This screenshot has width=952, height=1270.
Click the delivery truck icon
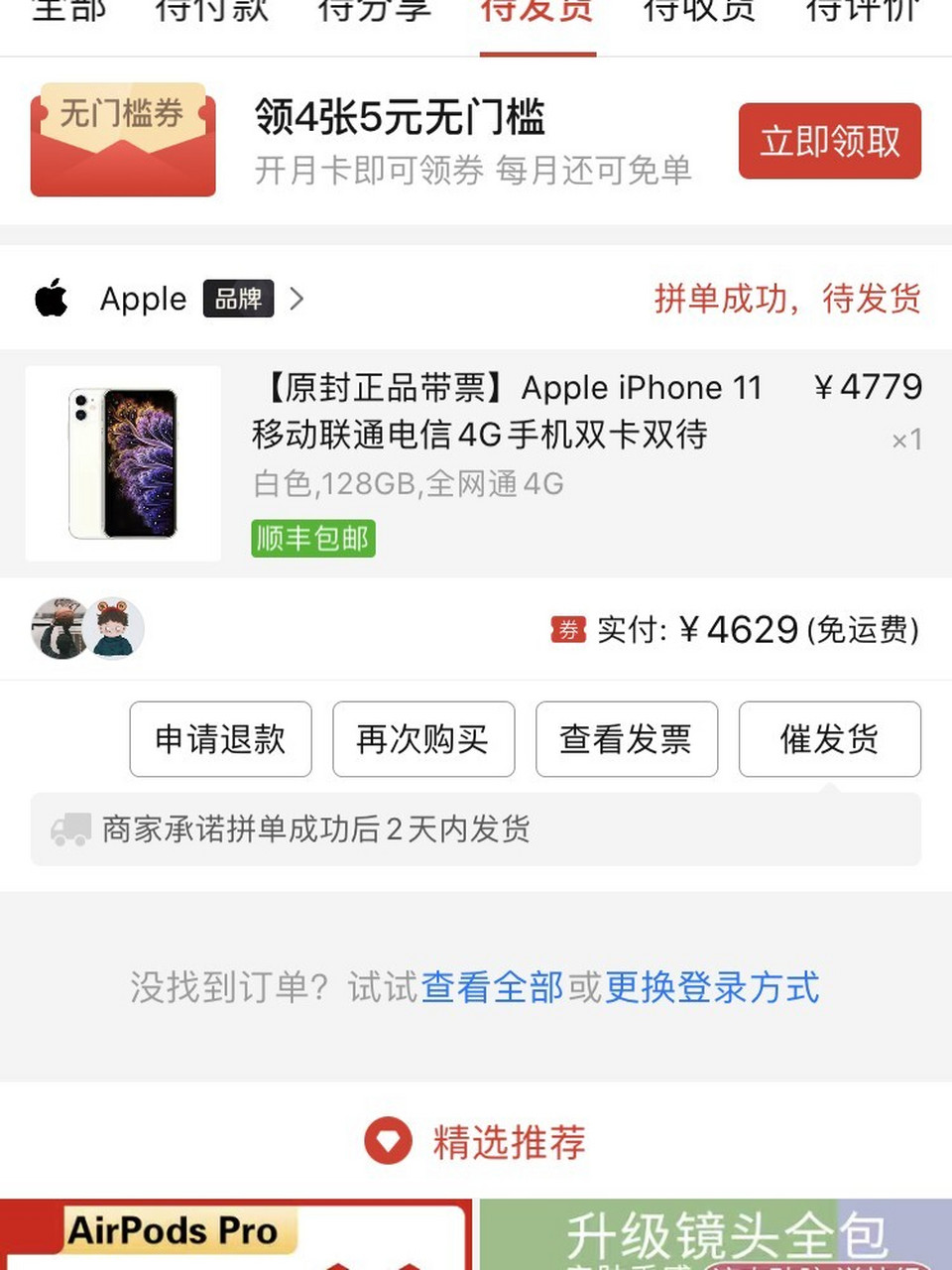point(70,828)
